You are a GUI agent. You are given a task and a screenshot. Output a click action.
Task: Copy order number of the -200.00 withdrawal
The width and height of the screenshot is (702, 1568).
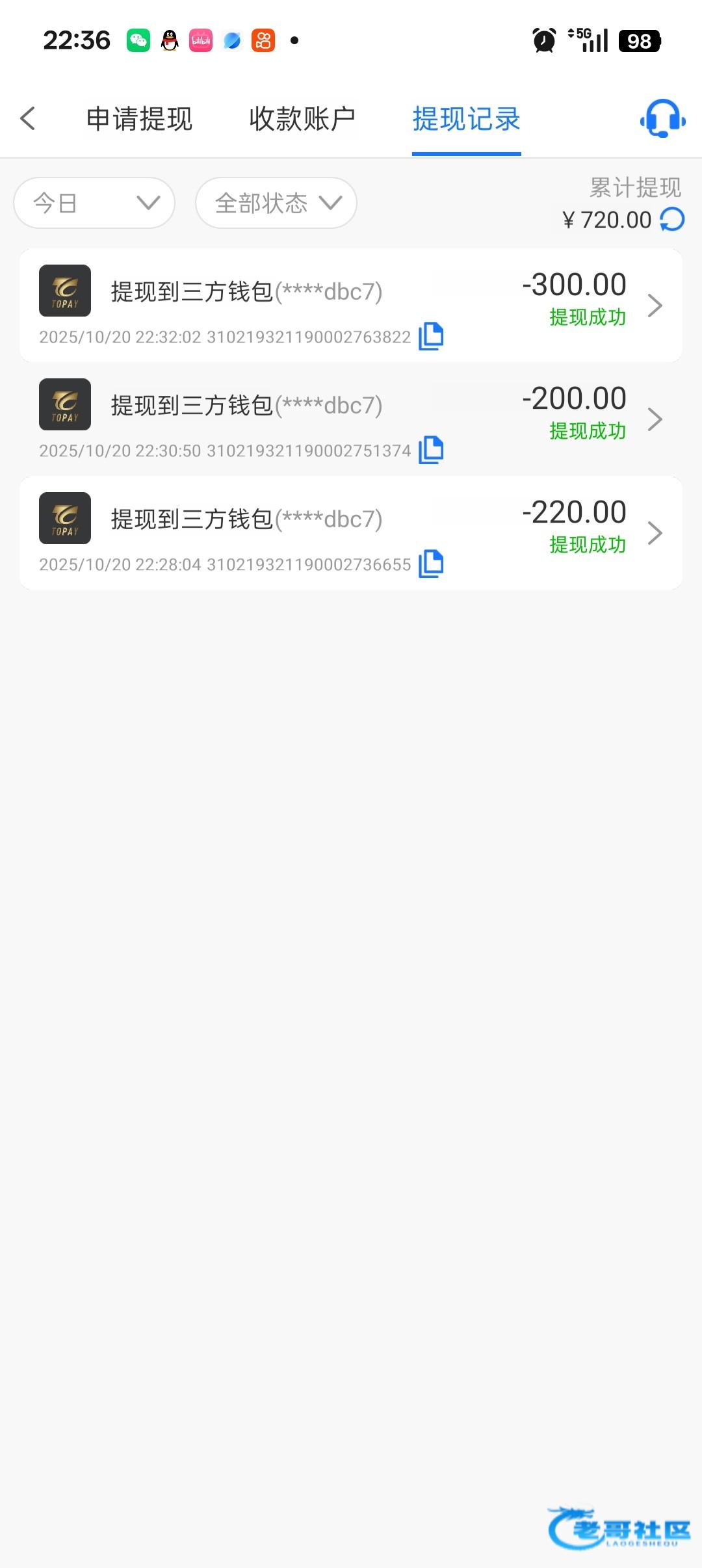431,450
